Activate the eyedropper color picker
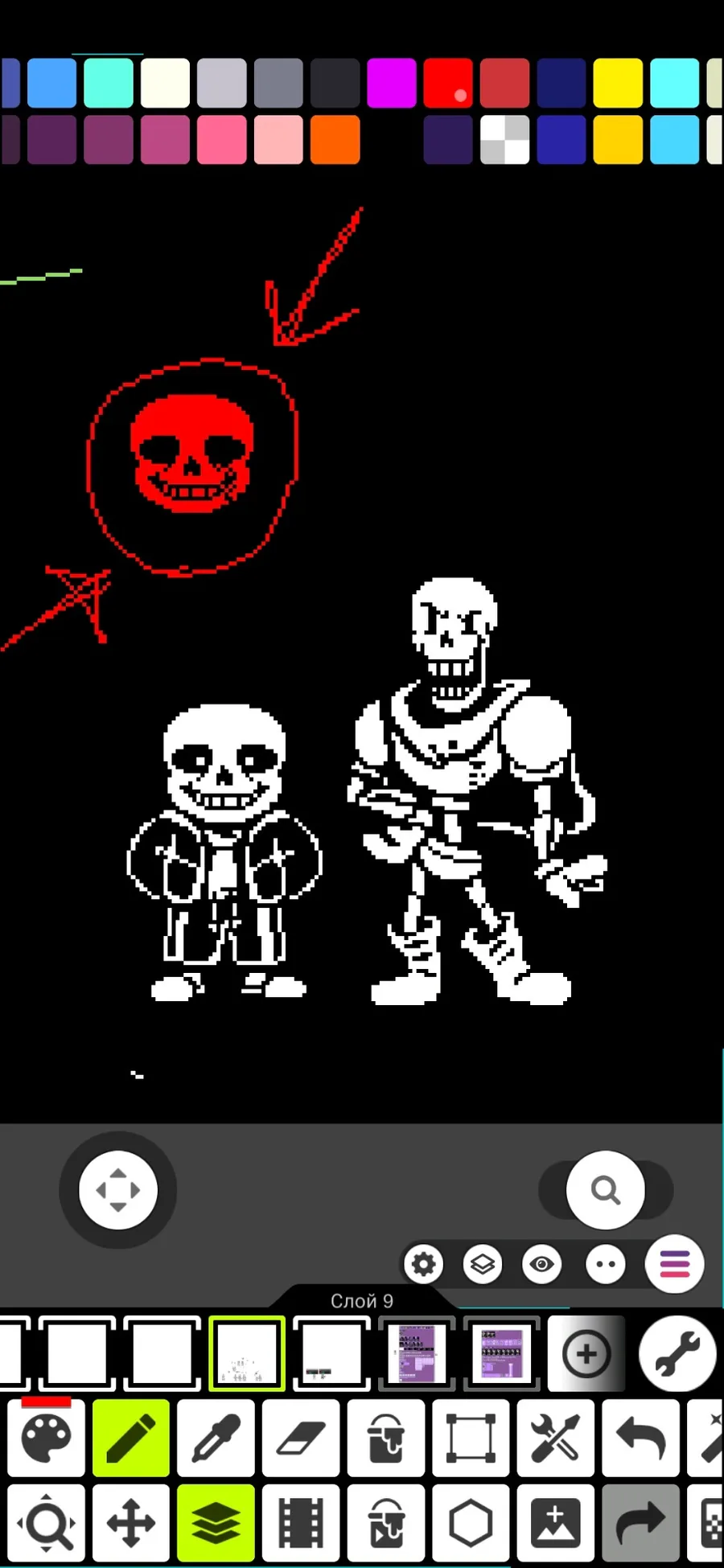Image resolution: width=724 pixels, height=1568 pixels. click(216, 1438)
